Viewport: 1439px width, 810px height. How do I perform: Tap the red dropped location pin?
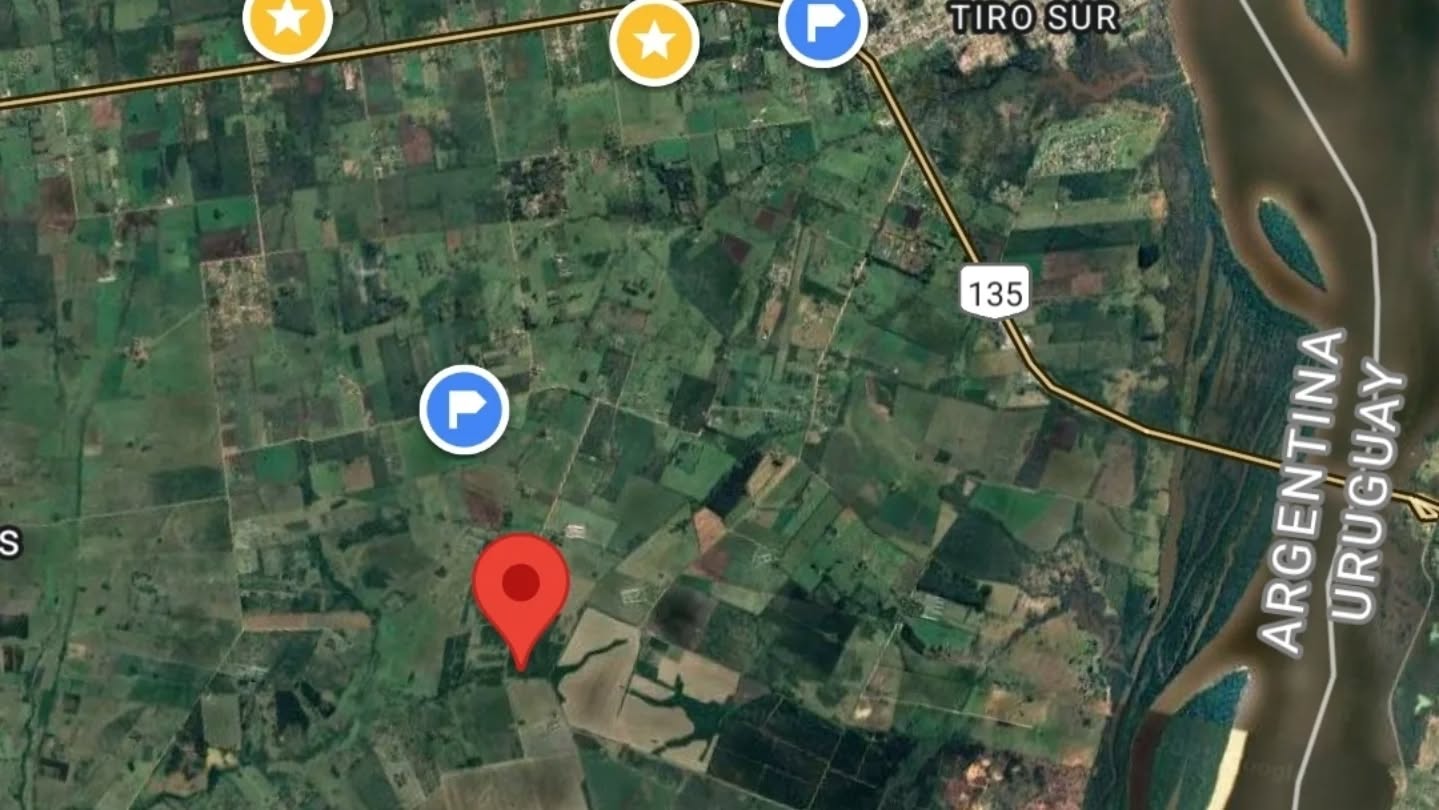pyautogui.click(x=521, y=600)
